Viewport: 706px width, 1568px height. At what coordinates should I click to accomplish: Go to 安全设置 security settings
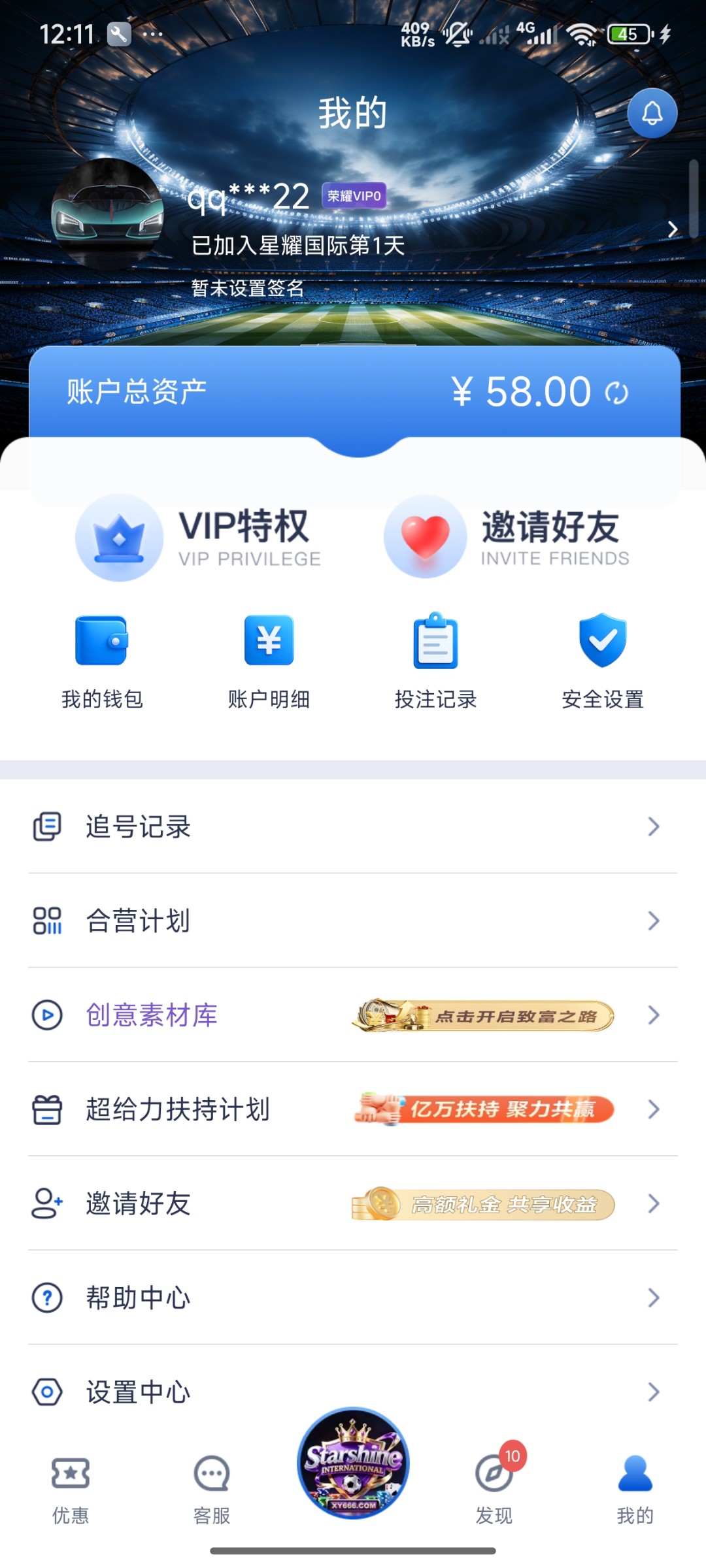603,661
